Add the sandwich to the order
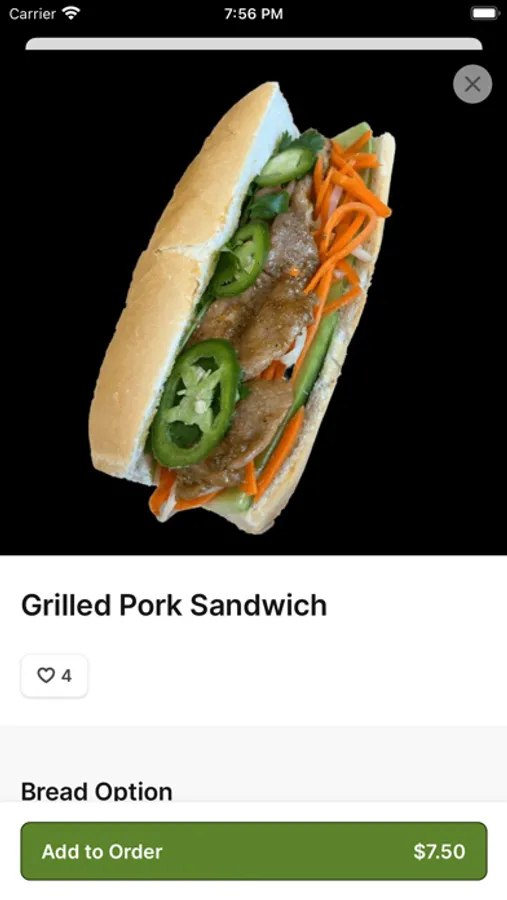Viewport: 507px width, 900px height. point(254,851)
